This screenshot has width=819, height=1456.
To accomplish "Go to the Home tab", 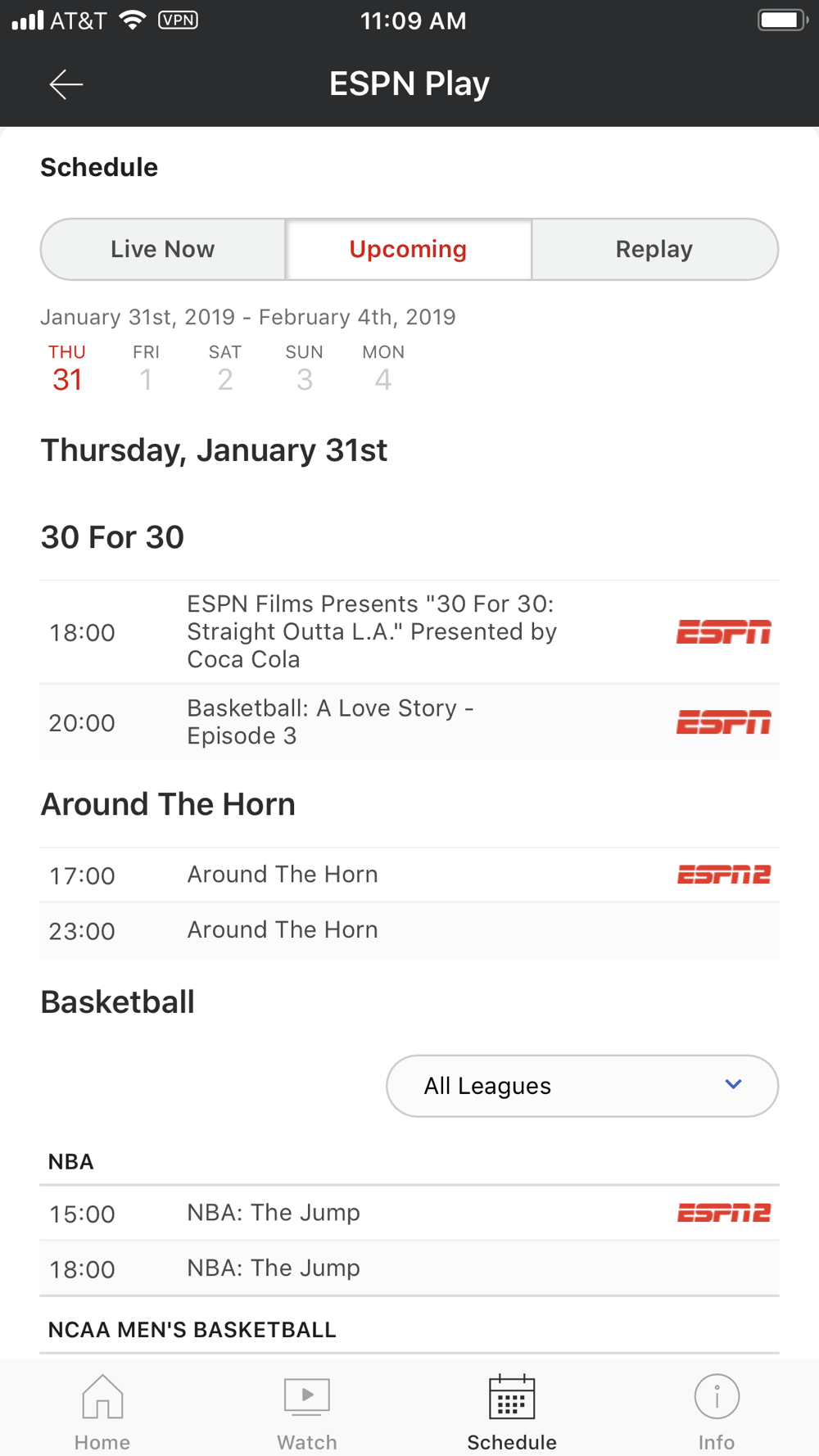I will (102, 1412).
